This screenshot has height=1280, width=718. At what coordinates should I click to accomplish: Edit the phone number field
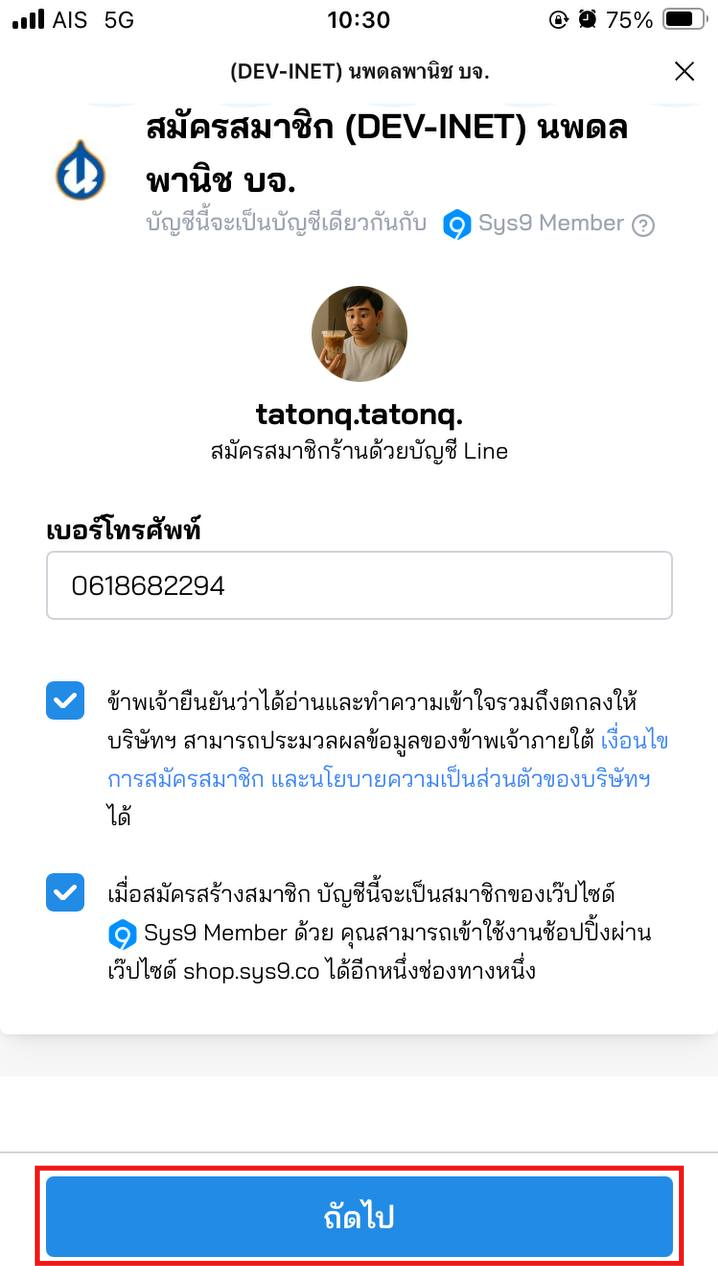[359, 585]
